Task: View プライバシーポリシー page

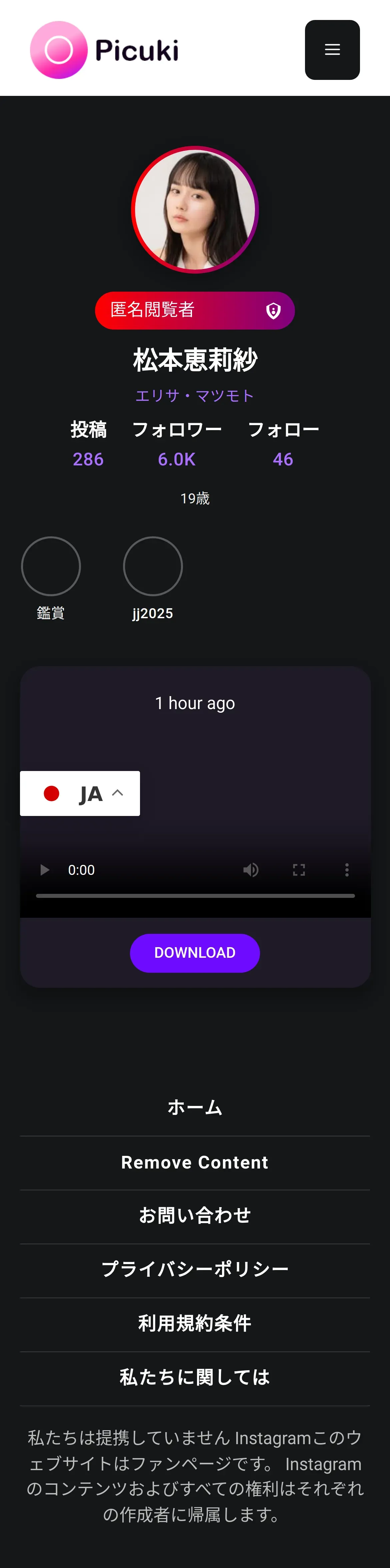Action: coord(195,1269)
